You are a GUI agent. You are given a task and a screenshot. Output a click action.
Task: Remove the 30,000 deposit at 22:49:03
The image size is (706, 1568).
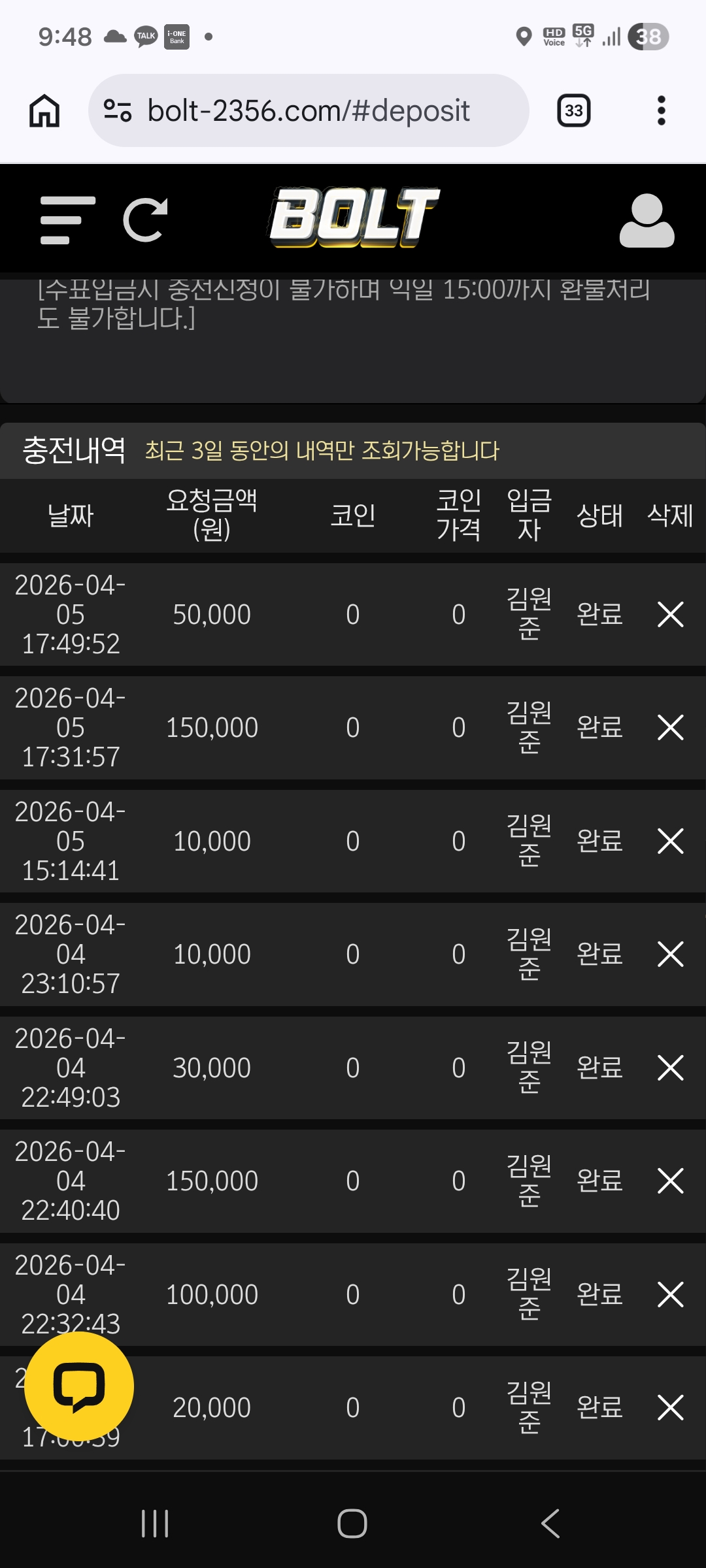click(670, 1068)
